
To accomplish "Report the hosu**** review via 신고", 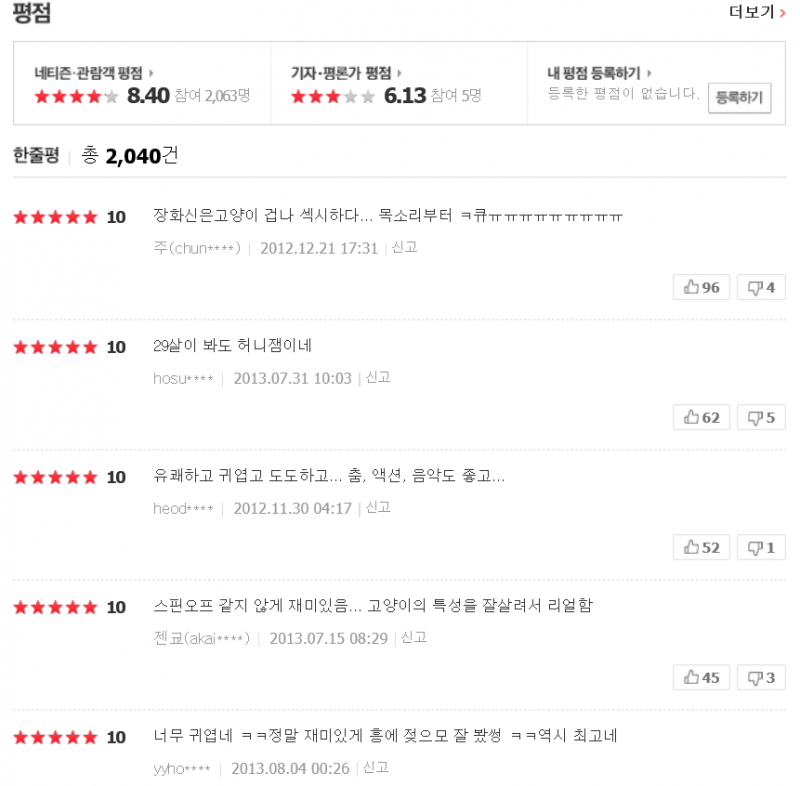I will 378,378.
